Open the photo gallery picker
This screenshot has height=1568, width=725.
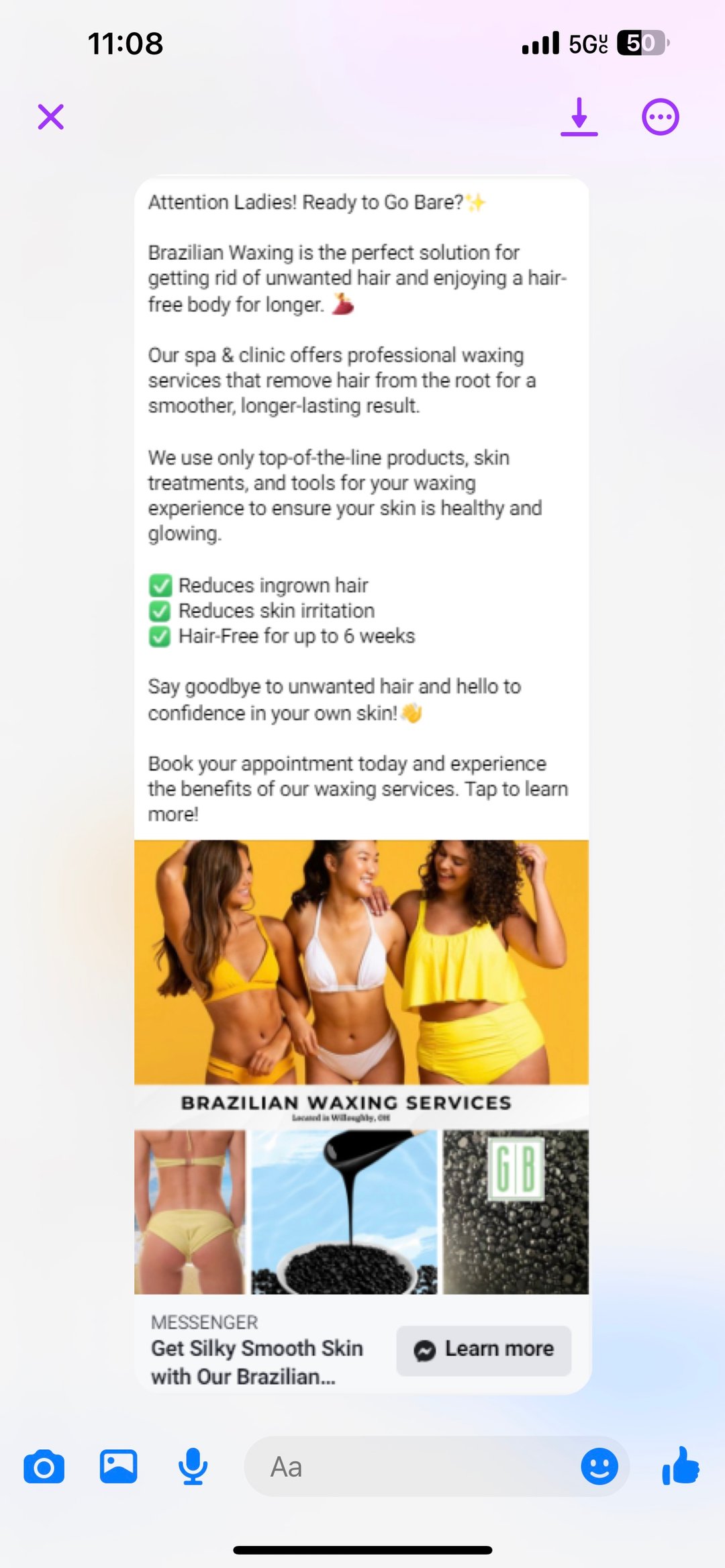[x=118, y=1466]
